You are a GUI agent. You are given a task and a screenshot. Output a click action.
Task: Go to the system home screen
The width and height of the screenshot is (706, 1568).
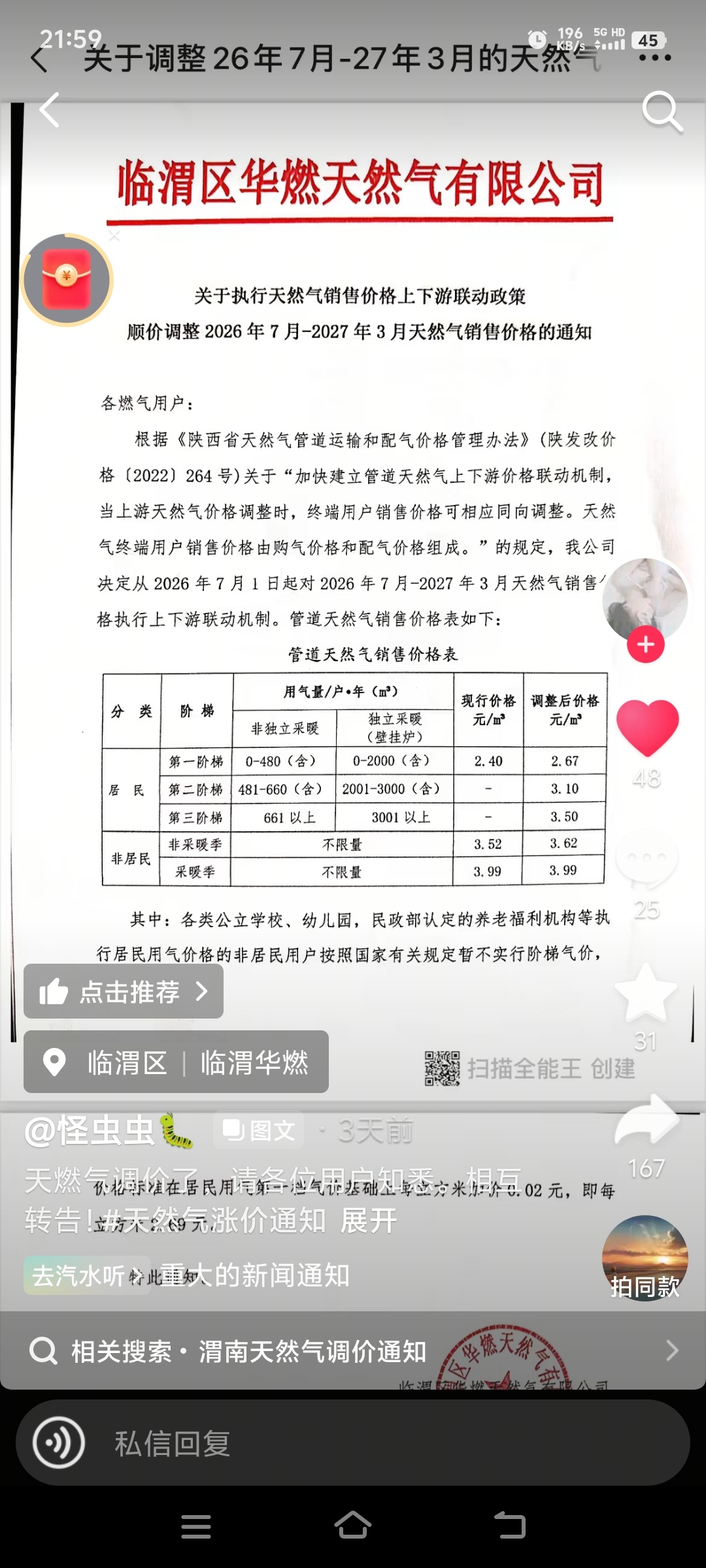coord(353,1526)
